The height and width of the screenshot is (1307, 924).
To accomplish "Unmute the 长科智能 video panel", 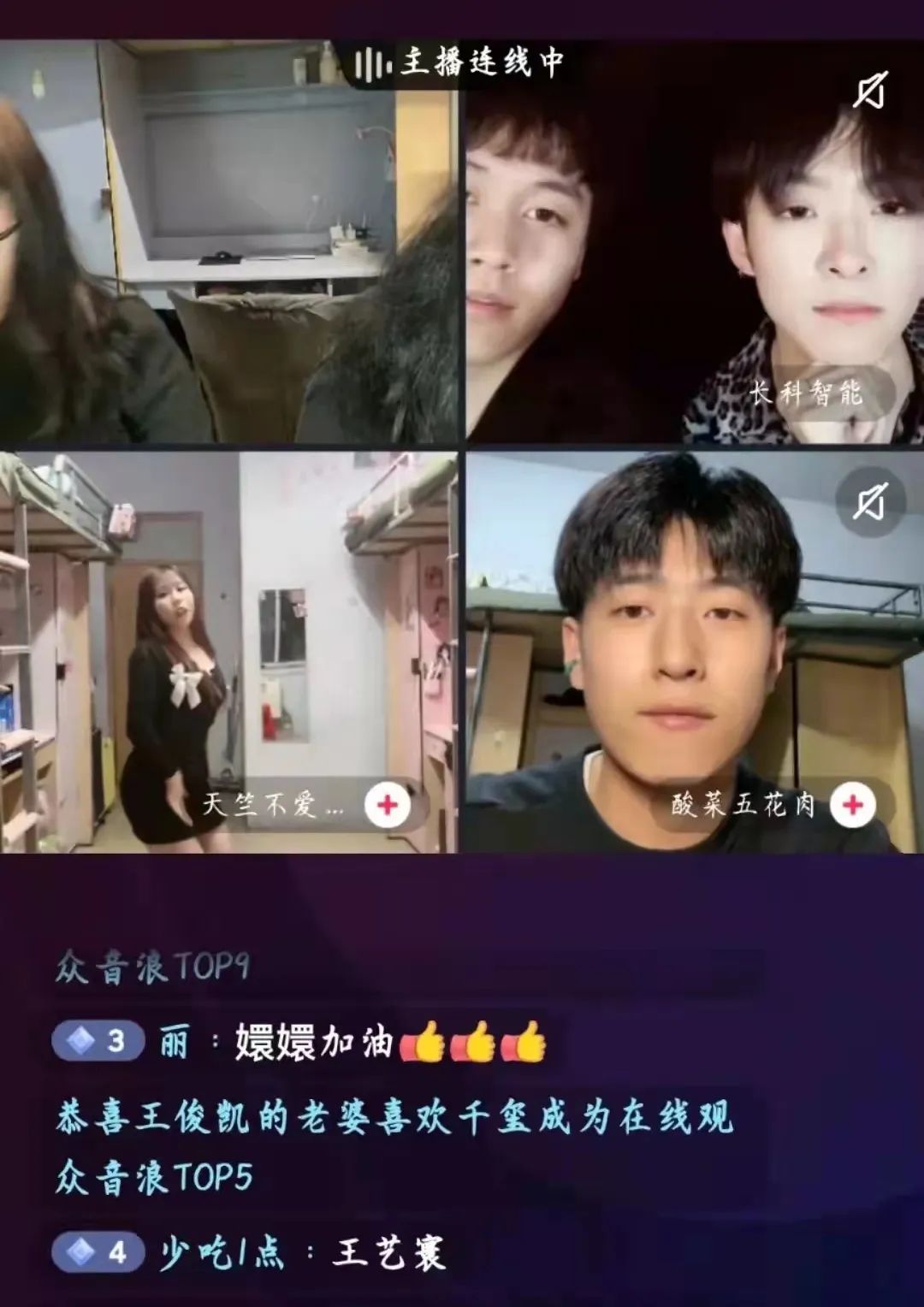I will (869, 91).
